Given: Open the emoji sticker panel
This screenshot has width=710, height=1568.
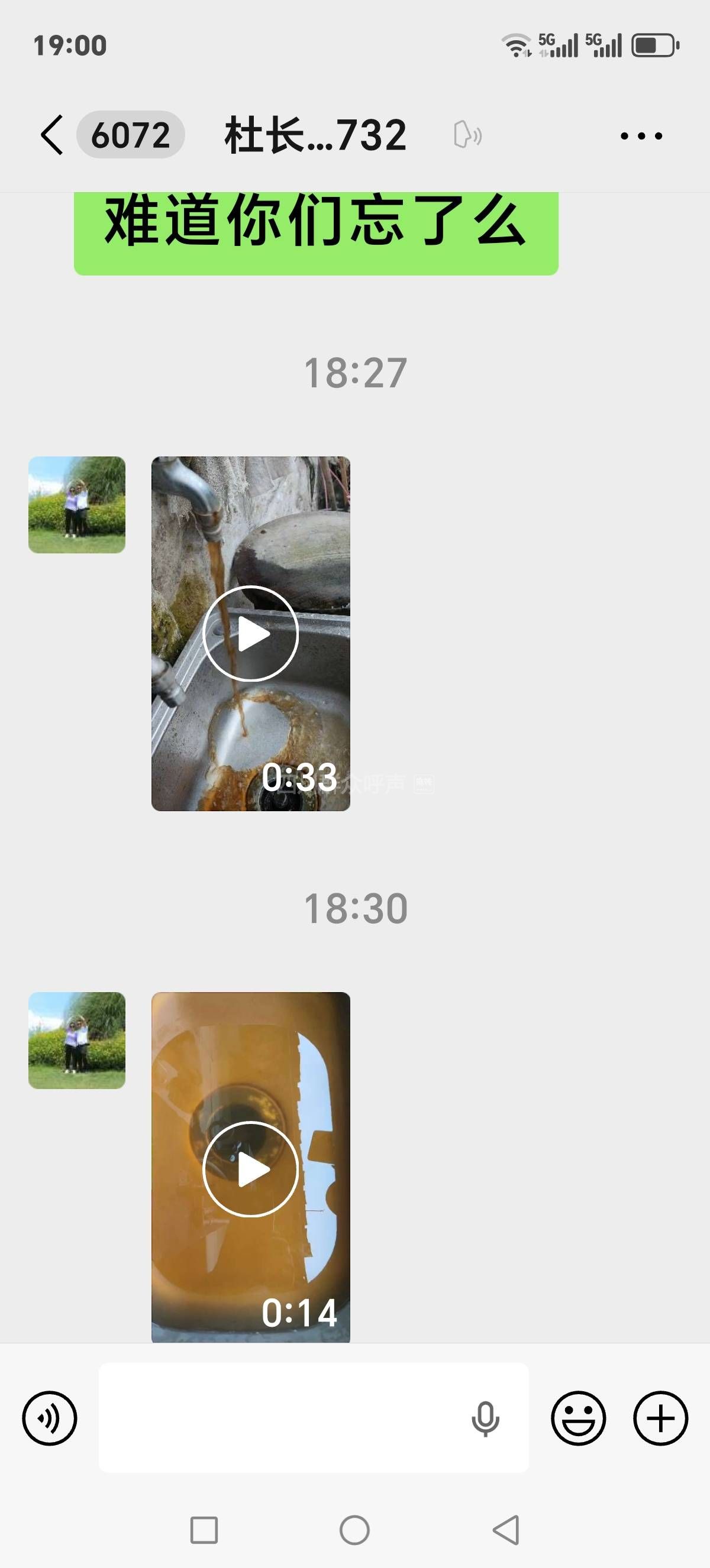Looking at the screenshot, I should pyautogui.click(x=578, y=1418).
